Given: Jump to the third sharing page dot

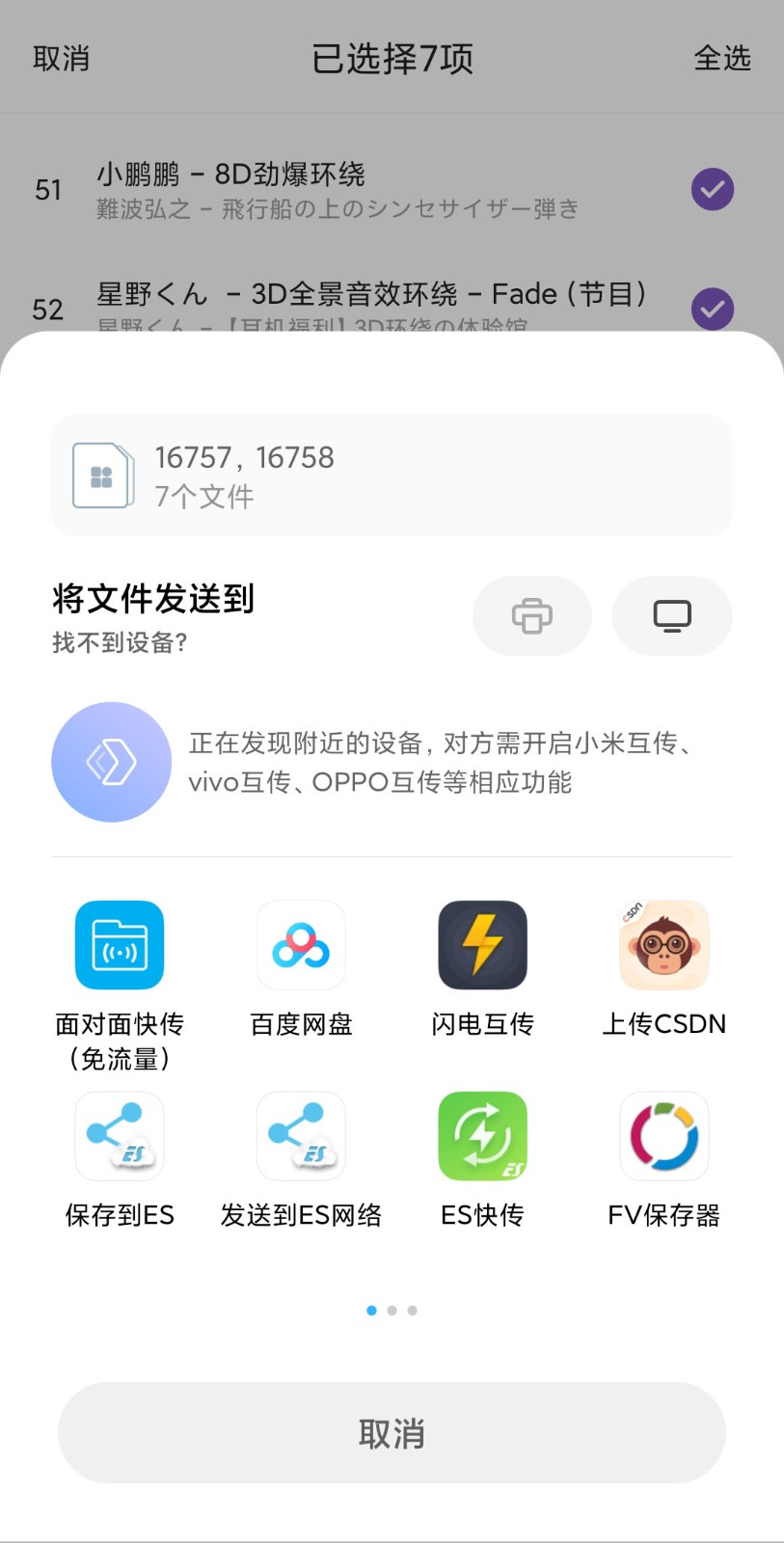Looking at the screenshot, I should tap(413, 1310).
